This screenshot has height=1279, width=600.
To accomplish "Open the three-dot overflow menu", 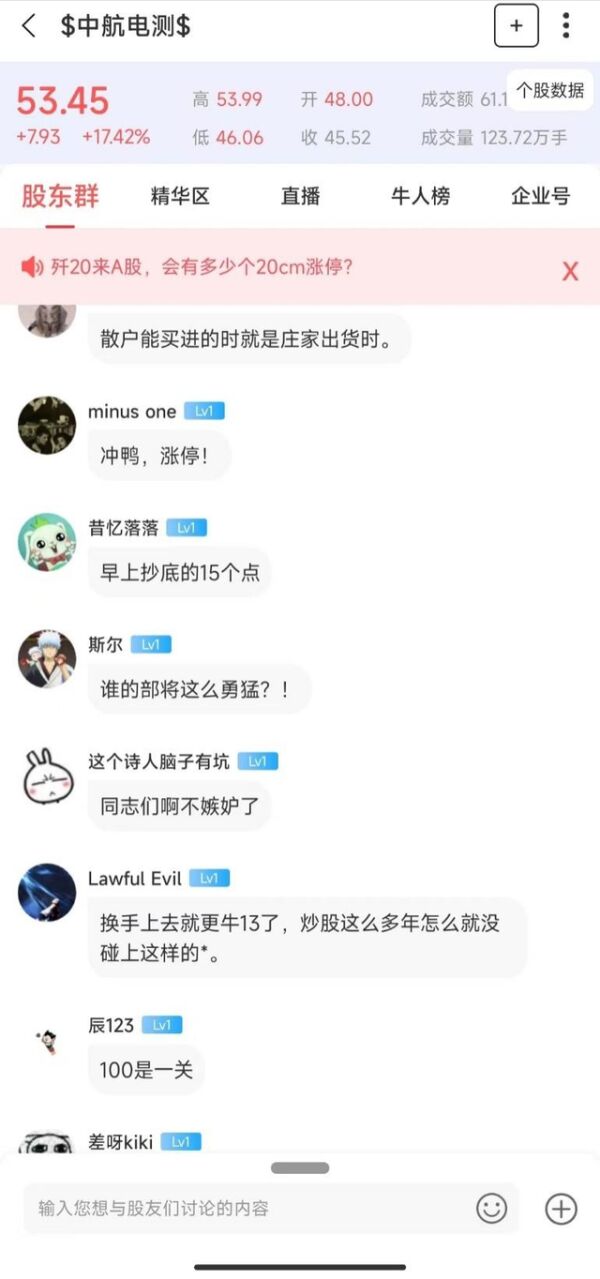I will (x=566, y=26).
